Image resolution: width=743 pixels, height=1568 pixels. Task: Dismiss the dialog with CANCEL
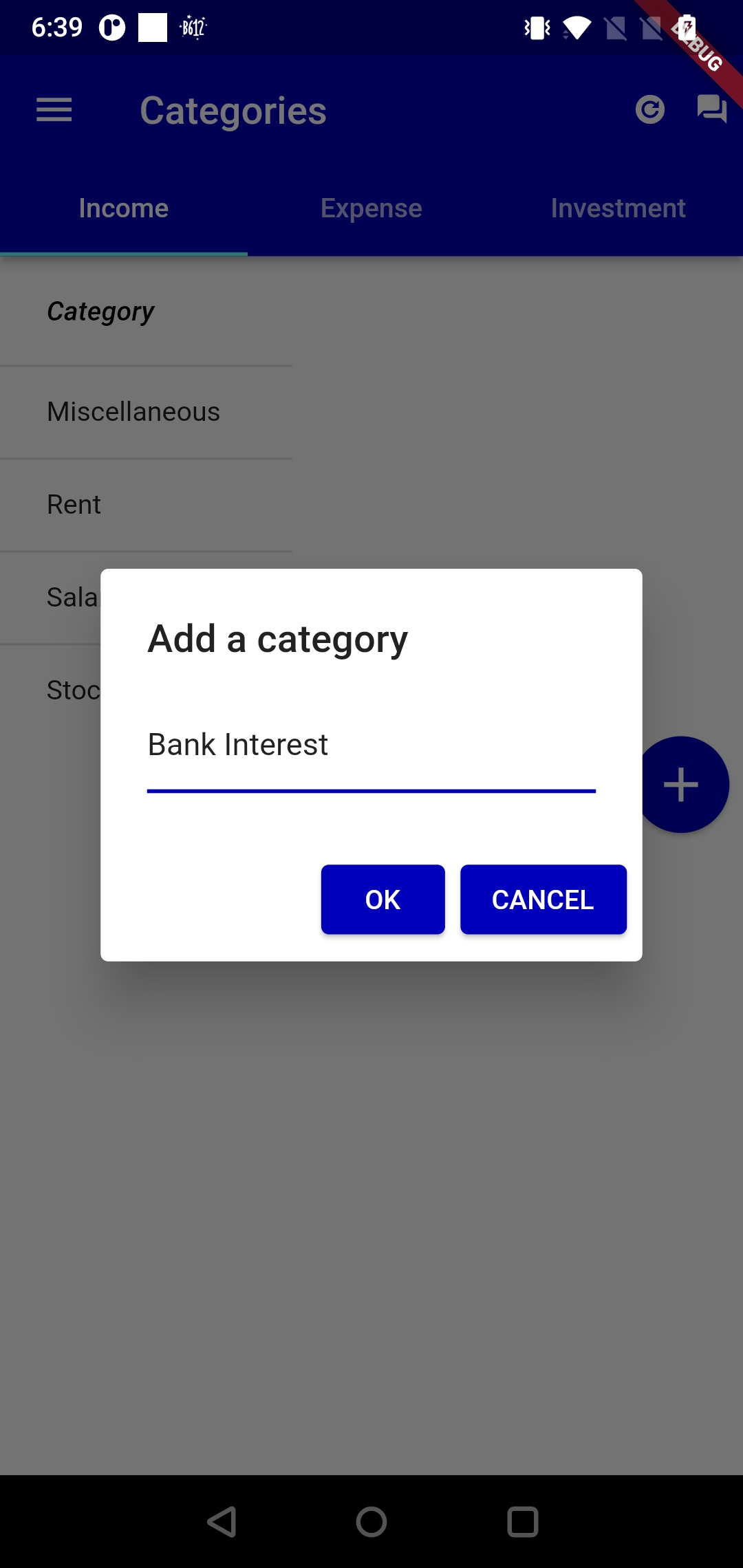(x=543, y=899)
